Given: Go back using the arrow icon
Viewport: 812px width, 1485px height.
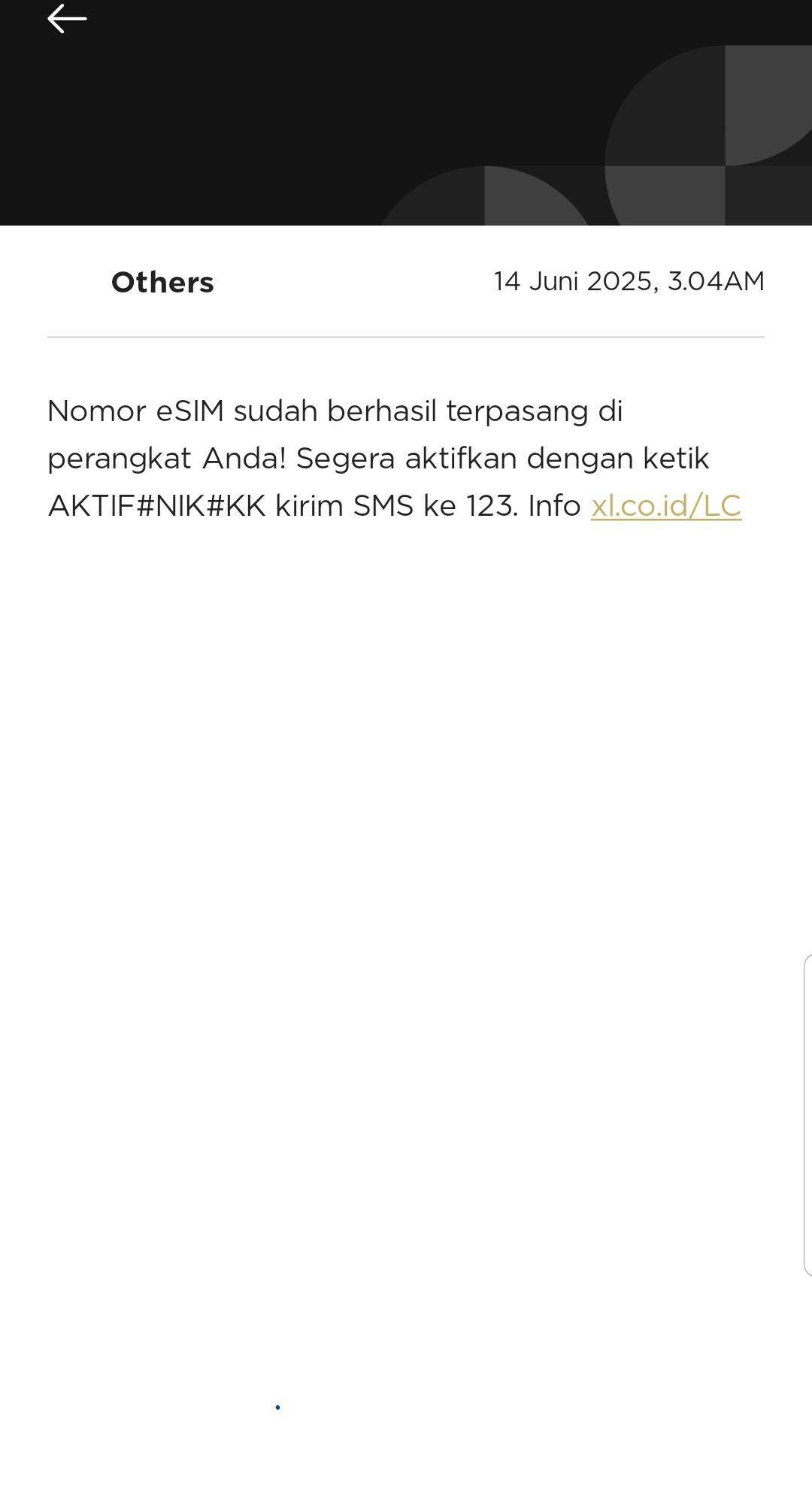Looking at the screenshot, I should click(x=67, y=18).
